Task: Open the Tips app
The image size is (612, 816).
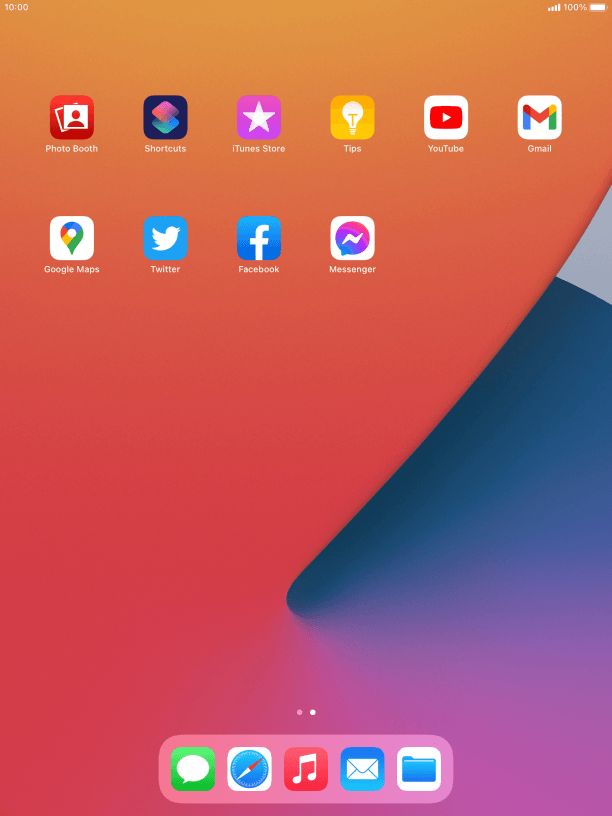Action: click(352, 118)
